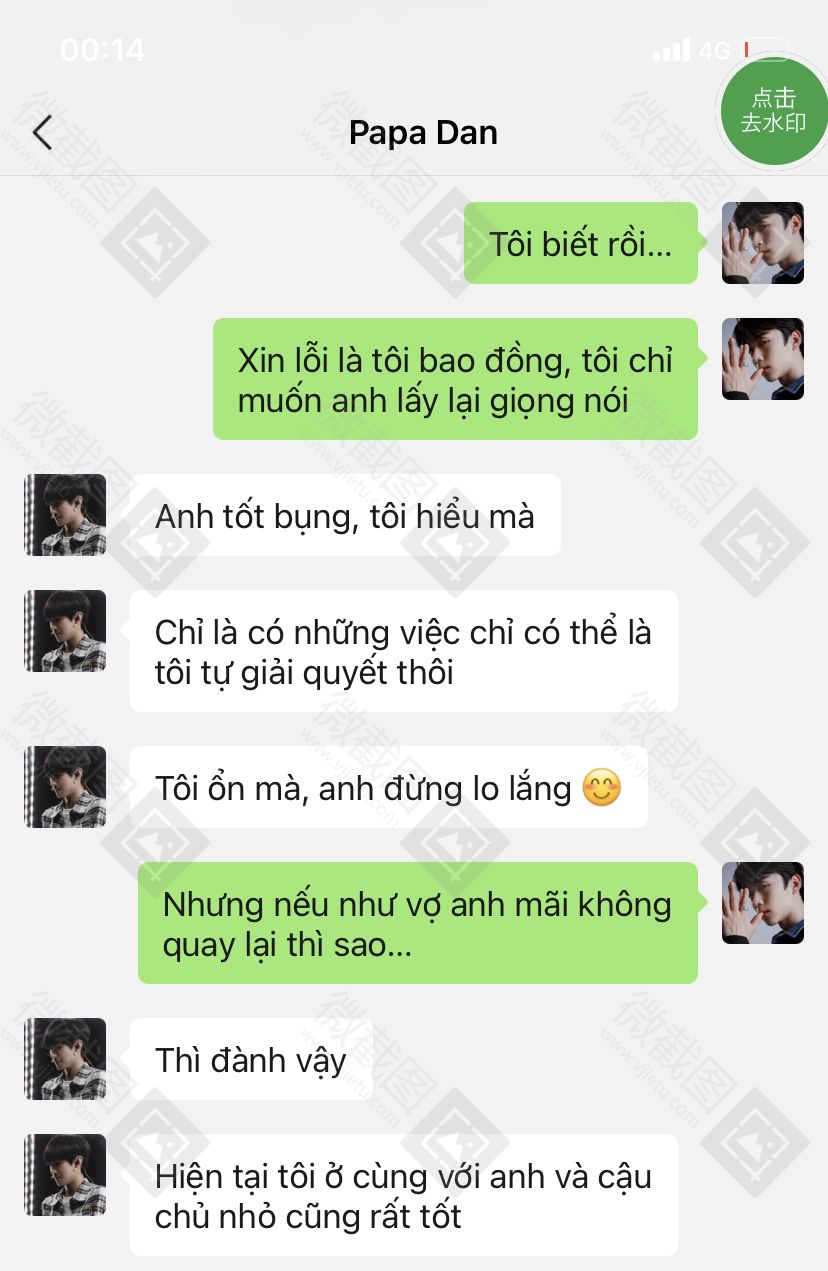Open Papa Dan's avatar beside "Anh tốt bụng" message

pos(65,515)
